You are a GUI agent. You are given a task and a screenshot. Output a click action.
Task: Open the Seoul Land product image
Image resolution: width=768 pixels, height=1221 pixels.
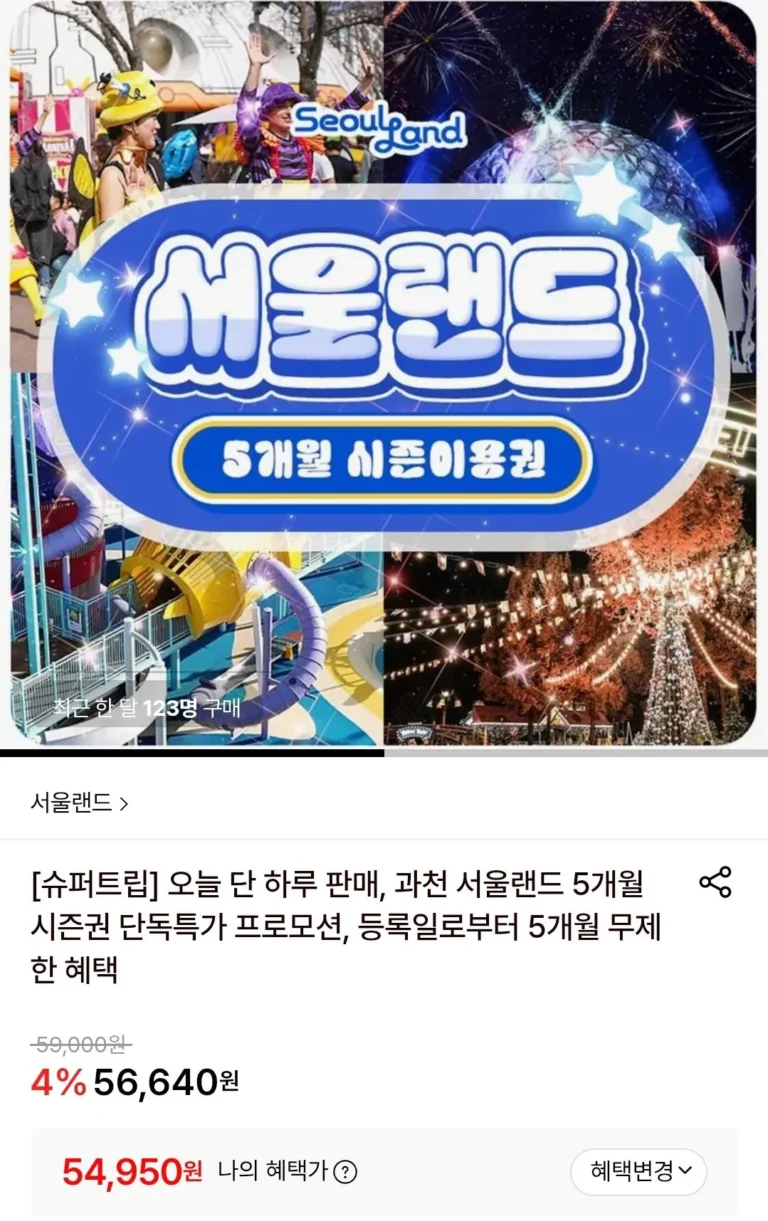pyautogui.click(x=384, y=375)
